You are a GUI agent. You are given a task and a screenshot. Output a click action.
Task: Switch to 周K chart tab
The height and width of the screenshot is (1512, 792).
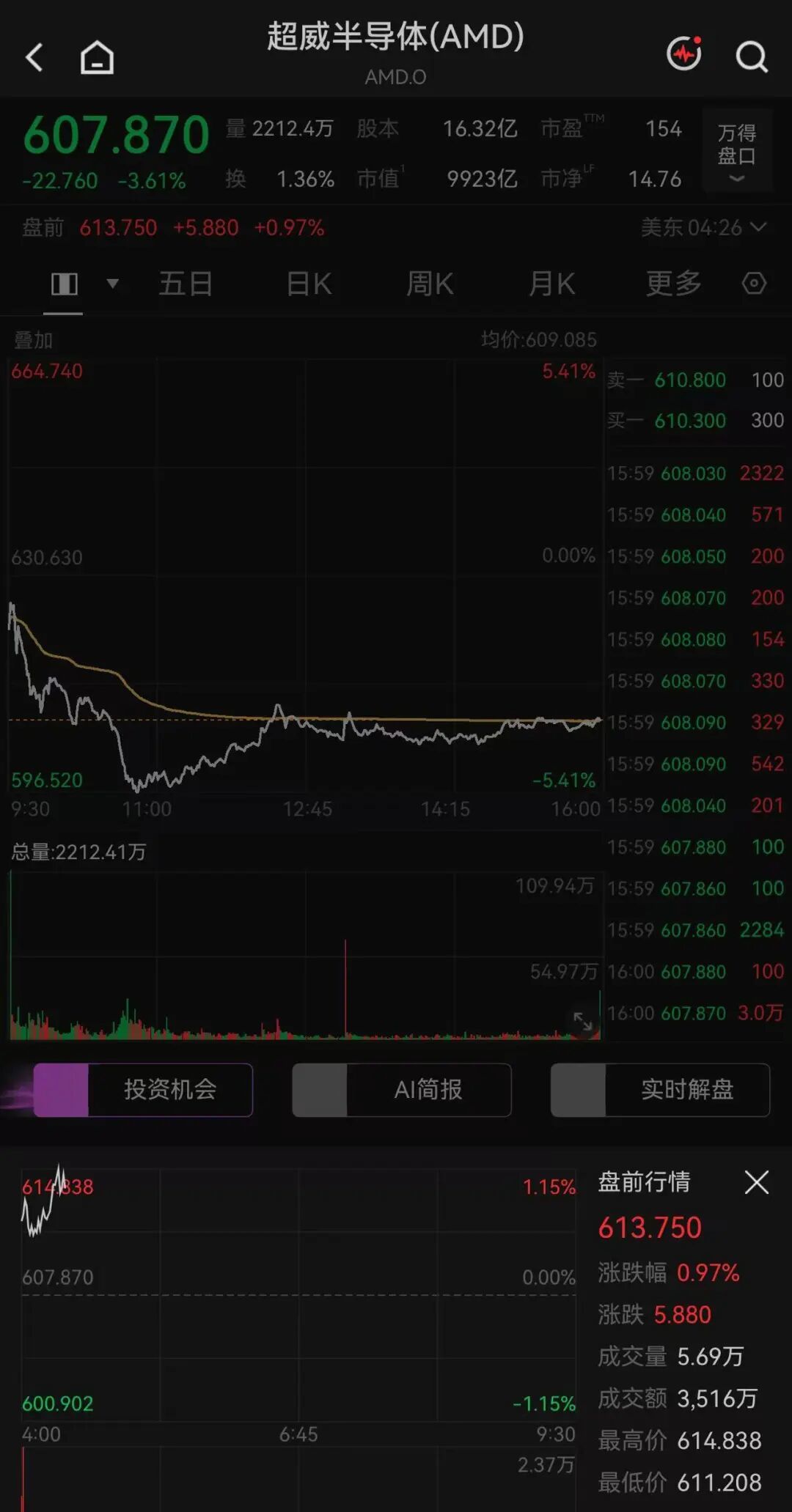[430, 284]
